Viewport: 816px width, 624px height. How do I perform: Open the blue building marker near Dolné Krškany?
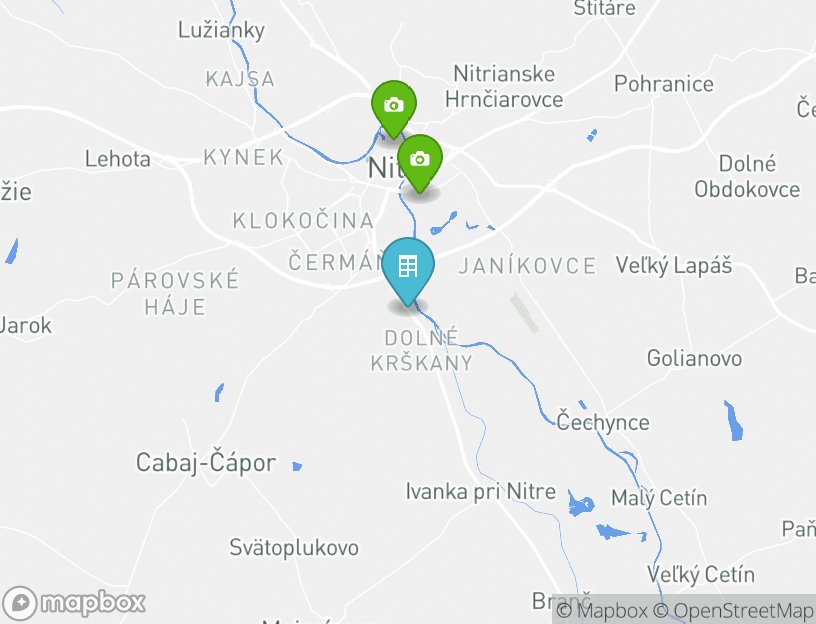tap(408, 268)
